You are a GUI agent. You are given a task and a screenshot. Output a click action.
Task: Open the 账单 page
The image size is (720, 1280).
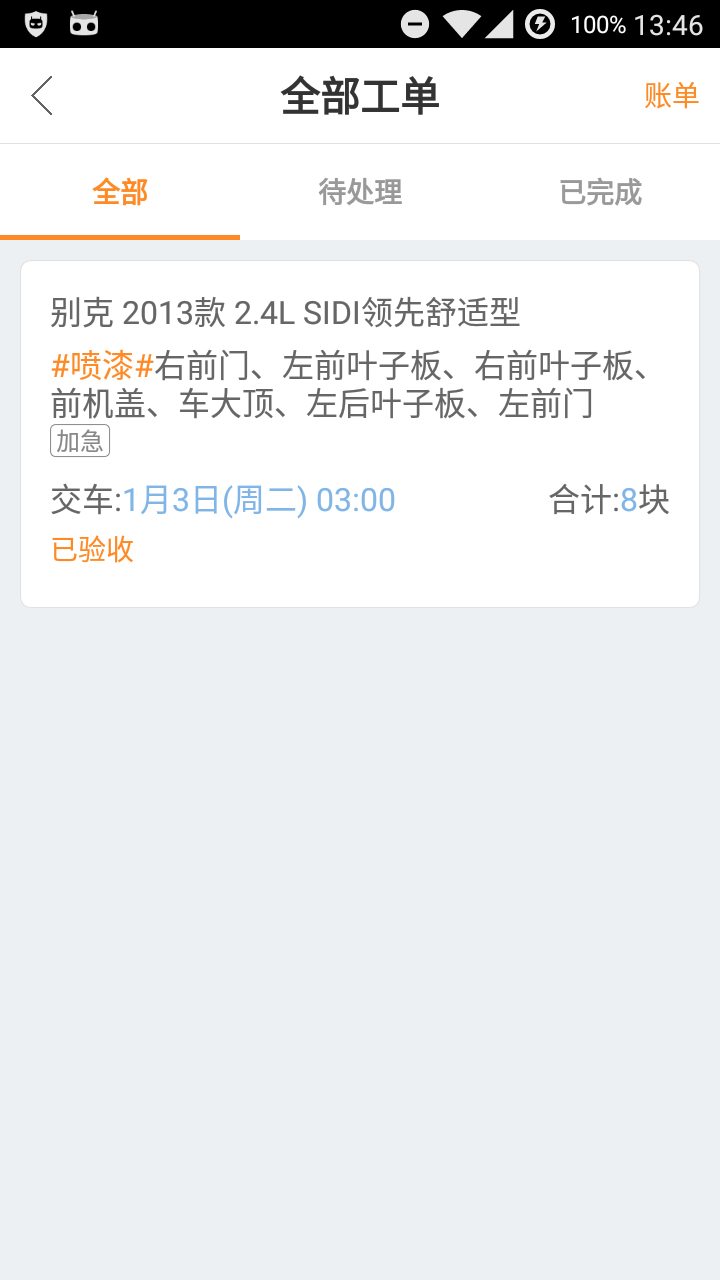pos(672,95)
